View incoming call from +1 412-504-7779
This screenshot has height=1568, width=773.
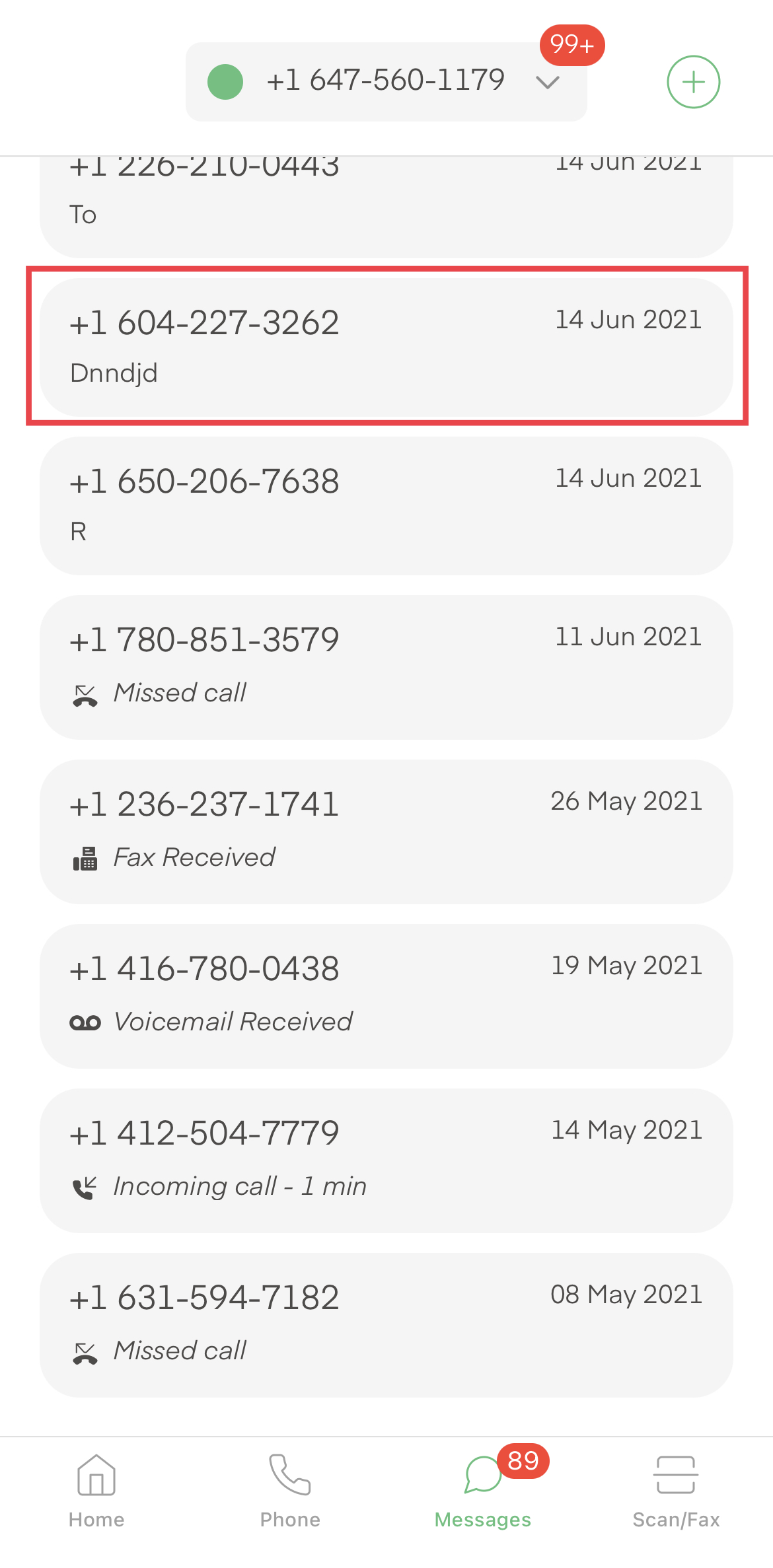(x=386, y=1160)
